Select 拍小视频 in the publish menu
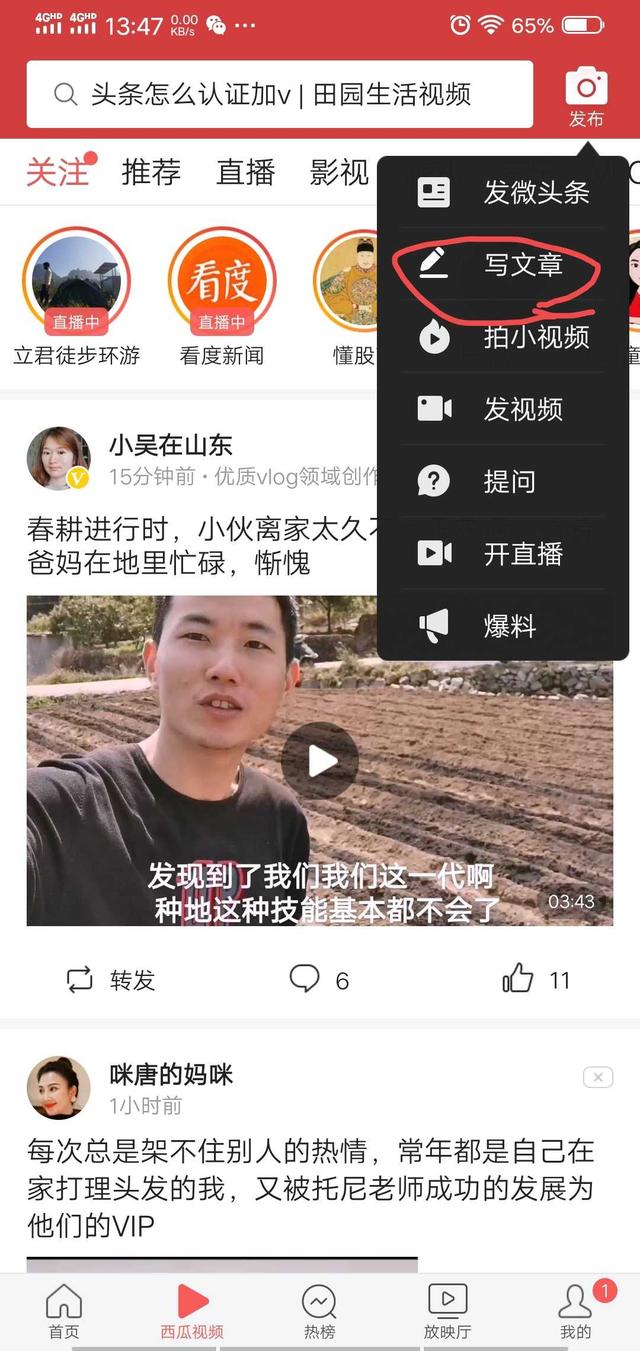The image size is (640, 1351). click(x=504, y=338)
